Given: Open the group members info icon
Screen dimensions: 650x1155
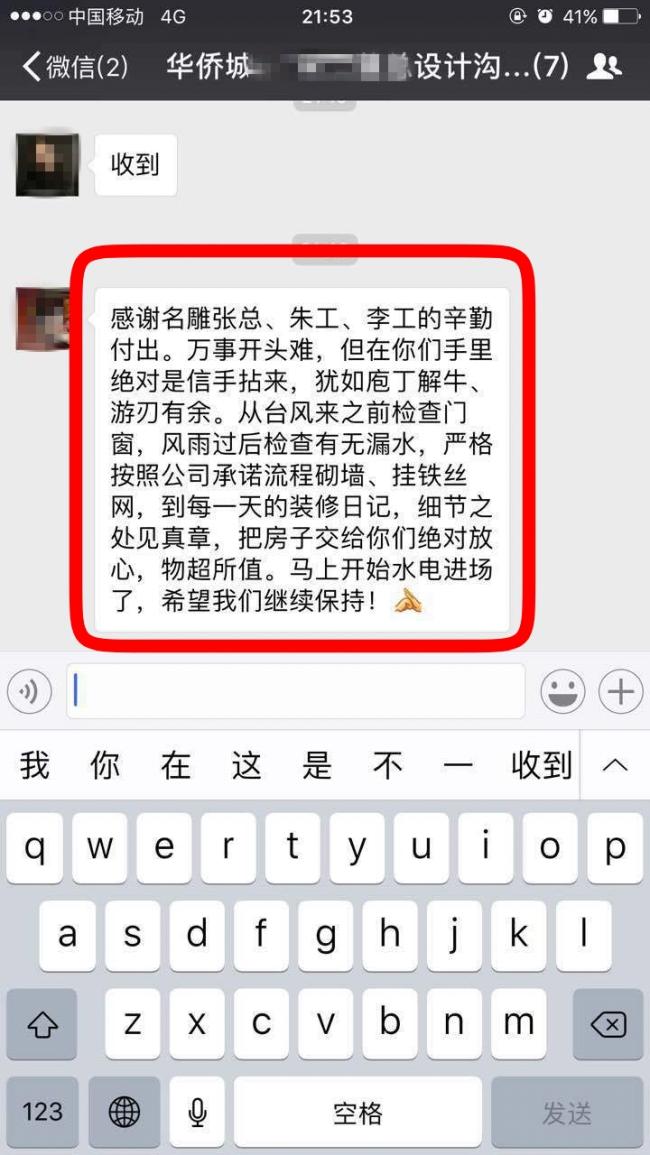Looking at the screenshot, I should pos(603,67).
